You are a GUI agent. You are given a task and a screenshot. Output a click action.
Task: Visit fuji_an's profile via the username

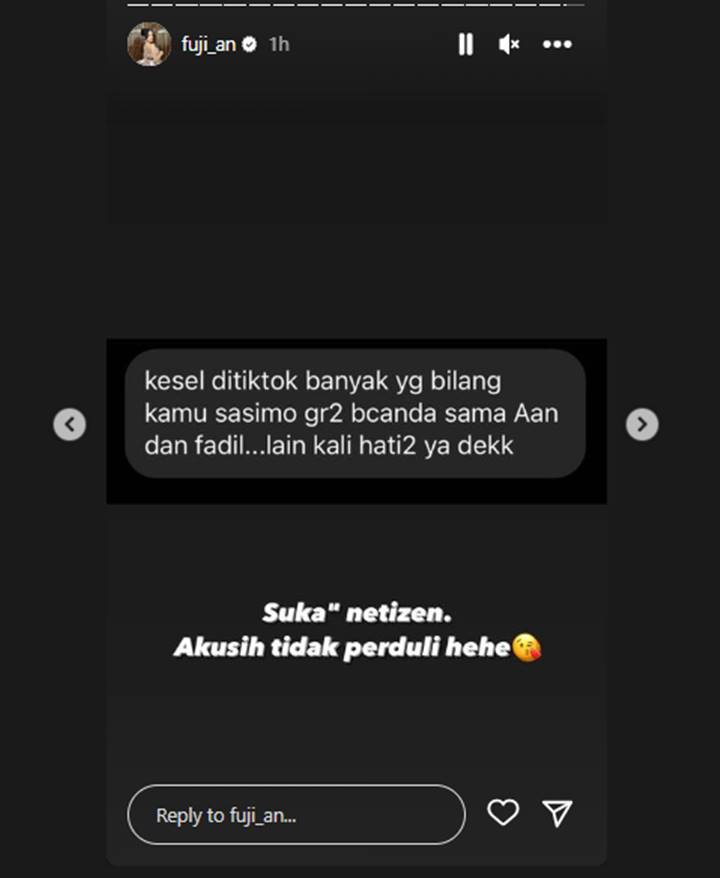tap(210, 44)
